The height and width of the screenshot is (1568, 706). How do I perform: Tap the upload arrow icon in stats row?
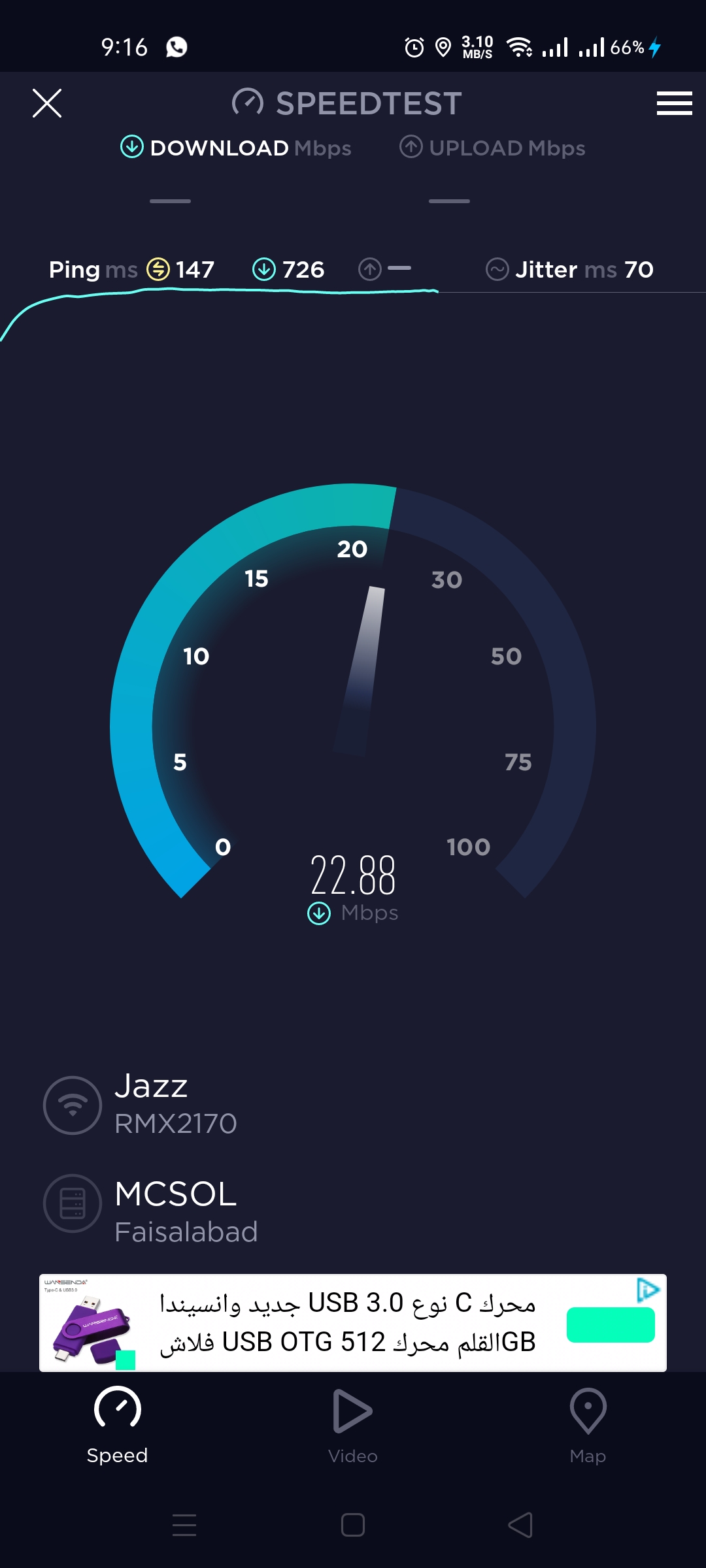369,269
